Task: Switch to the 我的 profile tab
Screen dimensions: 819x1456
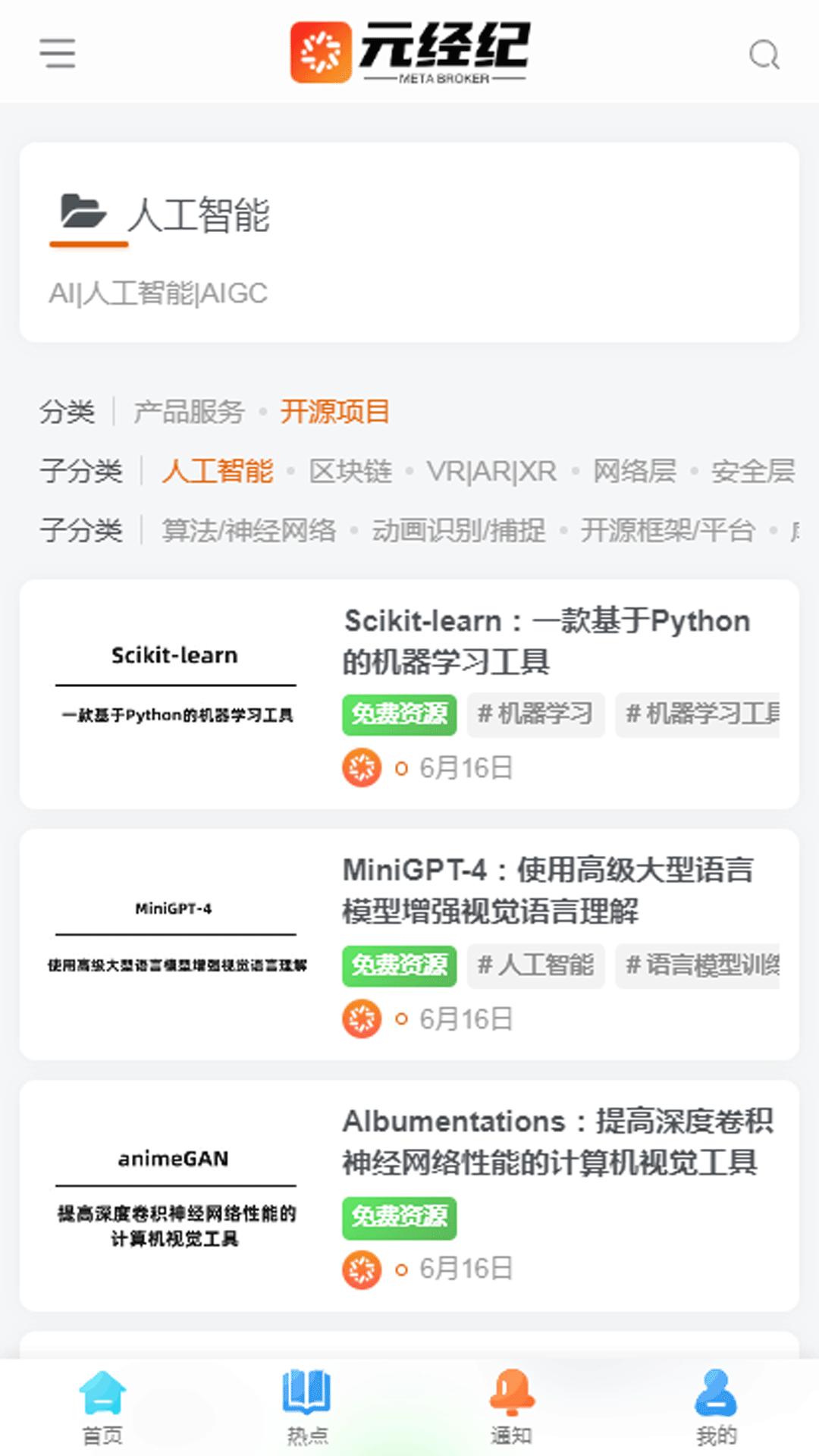Action: click(x=716, y=1407)
